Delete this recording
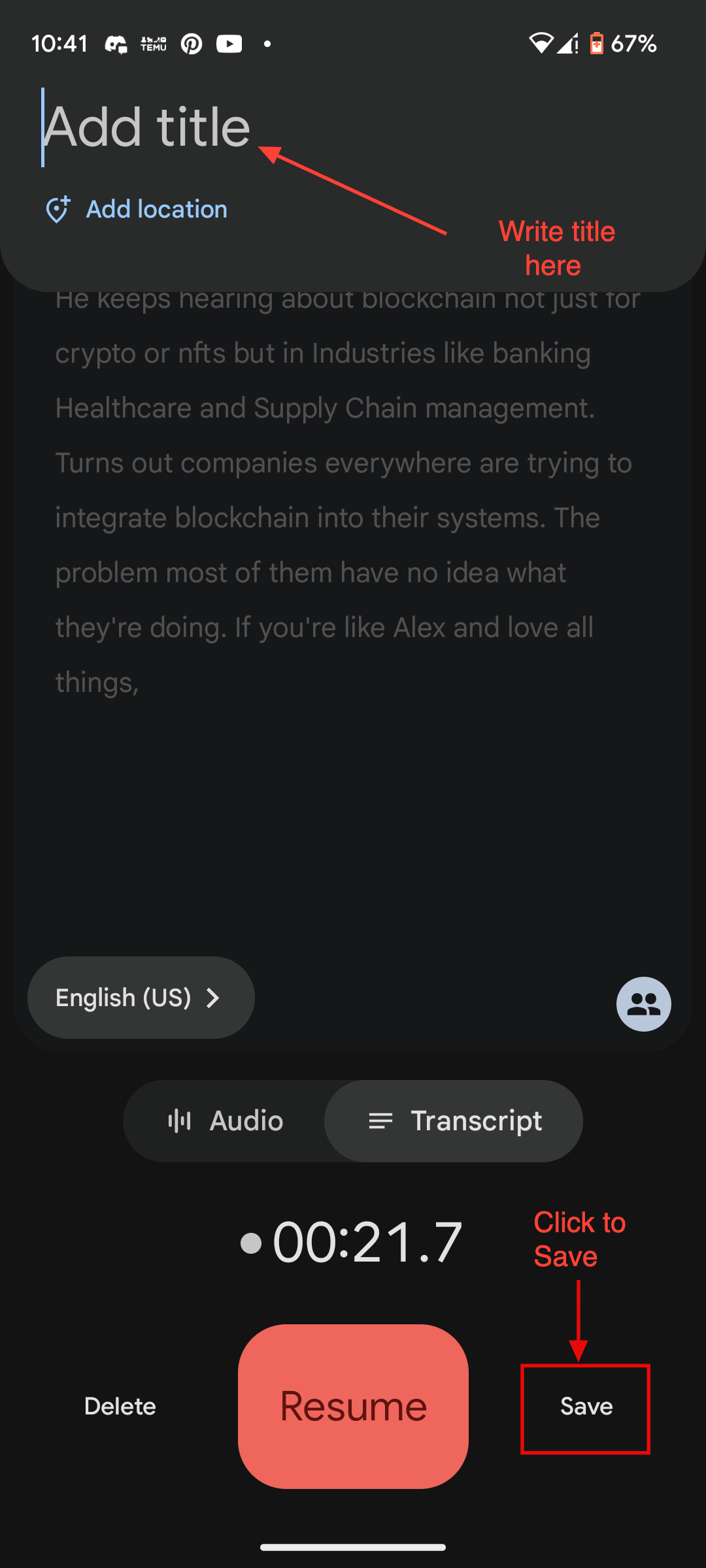This screenshot has height=1568, width=706. pos(120,1407)
